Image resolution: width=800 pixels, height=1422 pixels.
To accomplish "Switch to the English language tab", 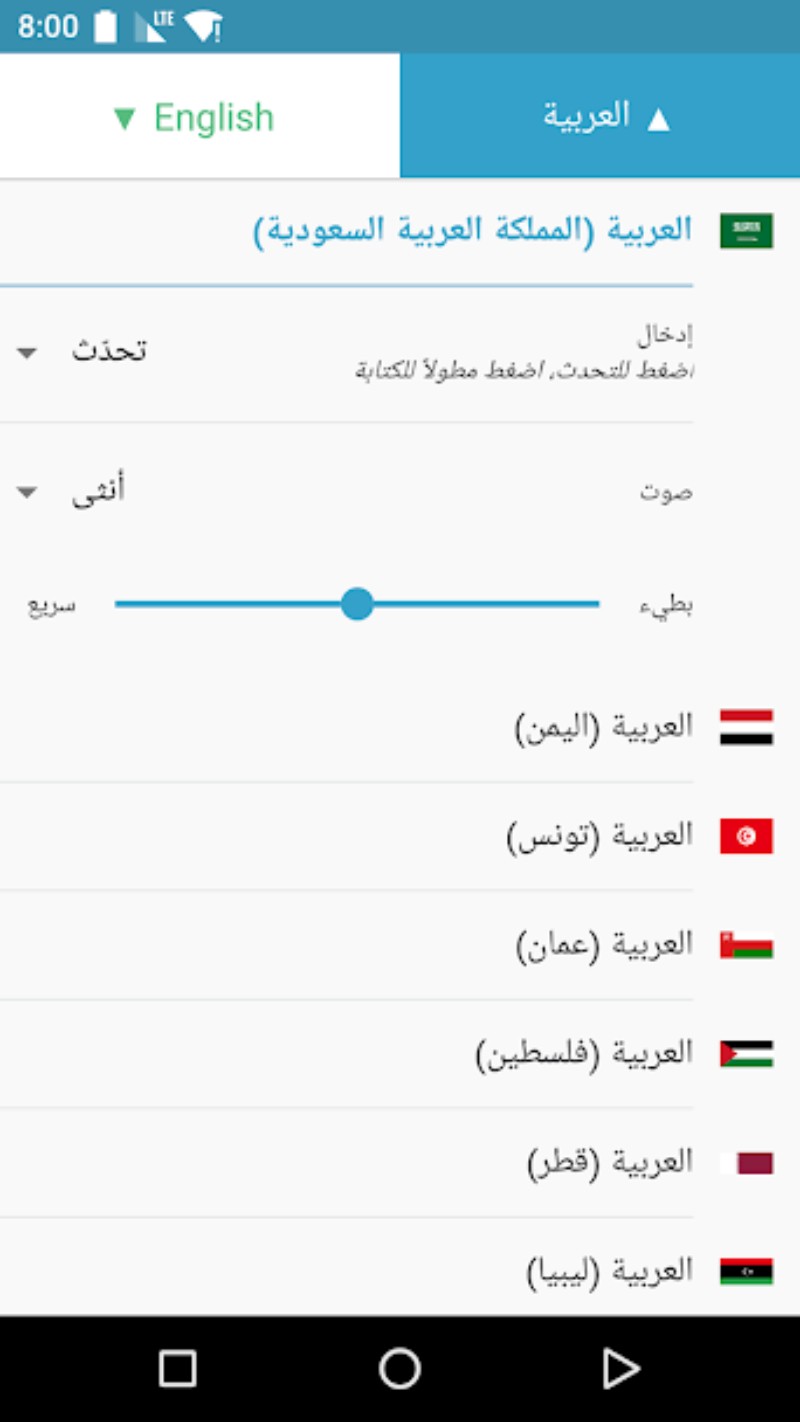I will [x=200, y=117].
